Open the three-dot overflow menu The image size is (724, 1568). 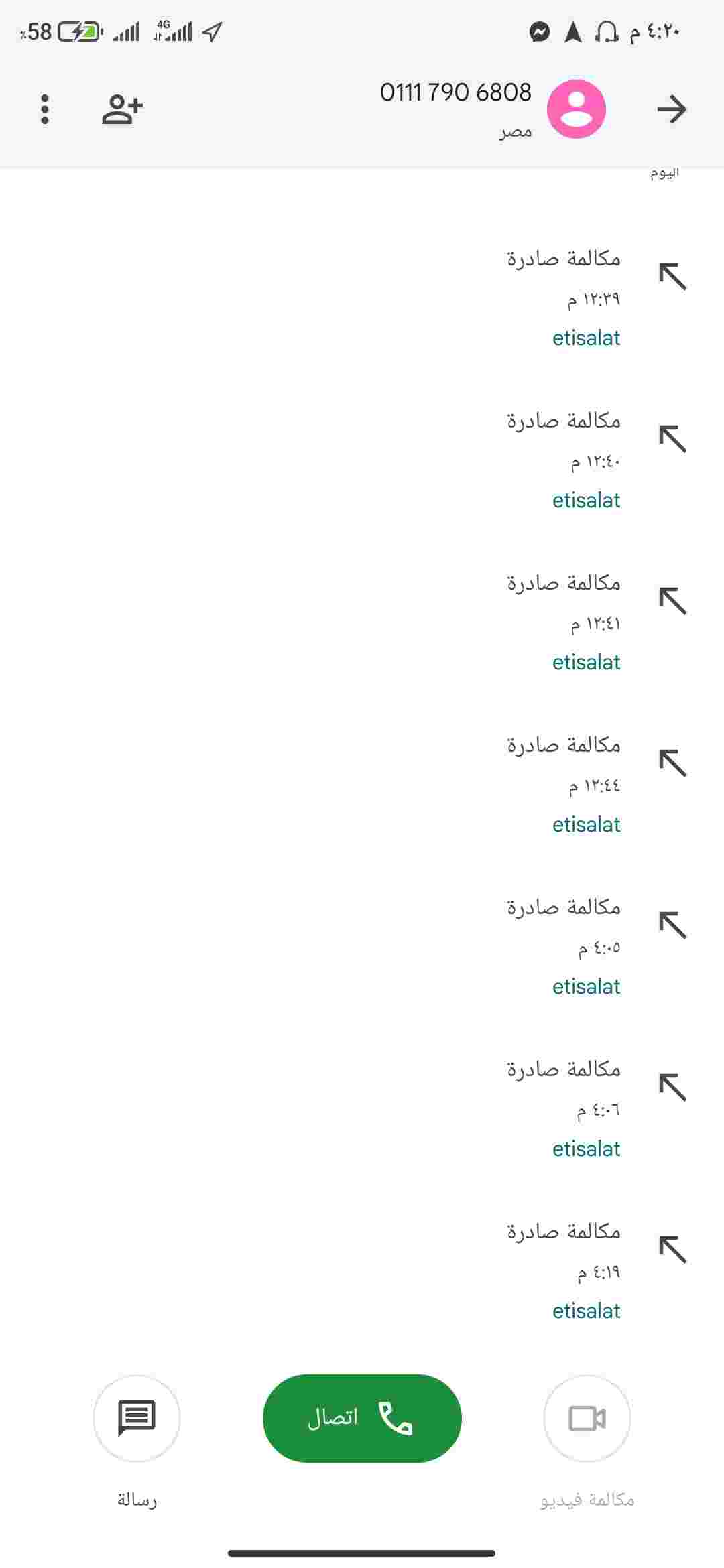[x=45, y=109]
